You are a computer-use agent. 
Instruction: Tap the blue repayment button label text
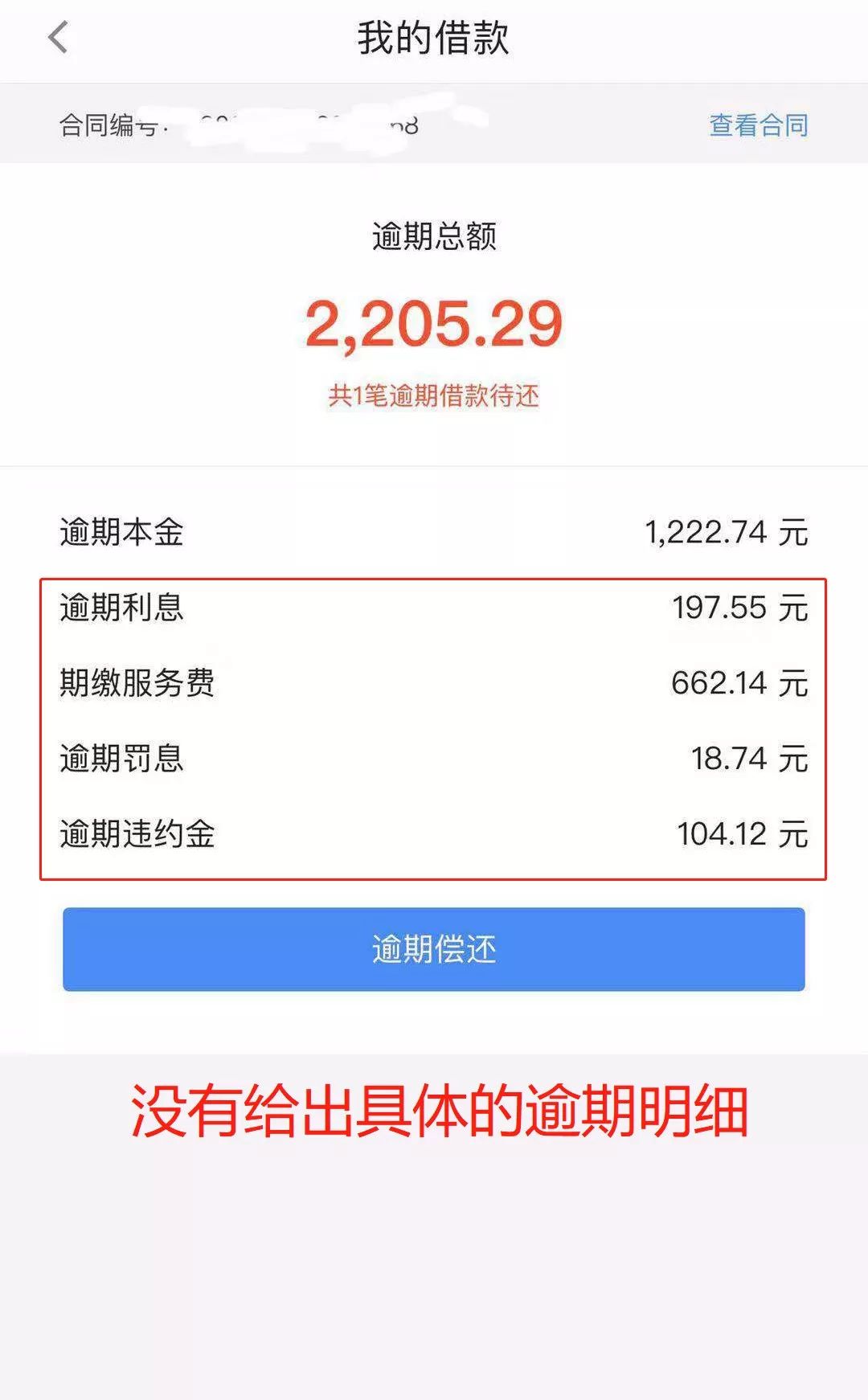point(434,948)
